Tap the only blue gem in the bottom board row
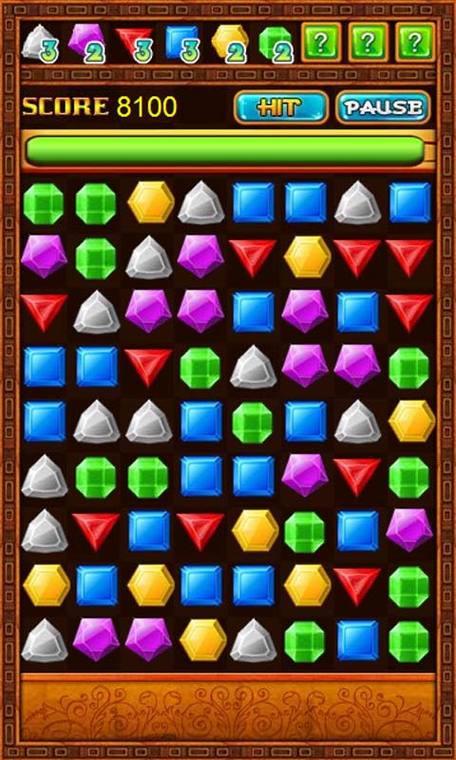The width and height of the screenshot is (456, 760). click(x=358, y=641)
